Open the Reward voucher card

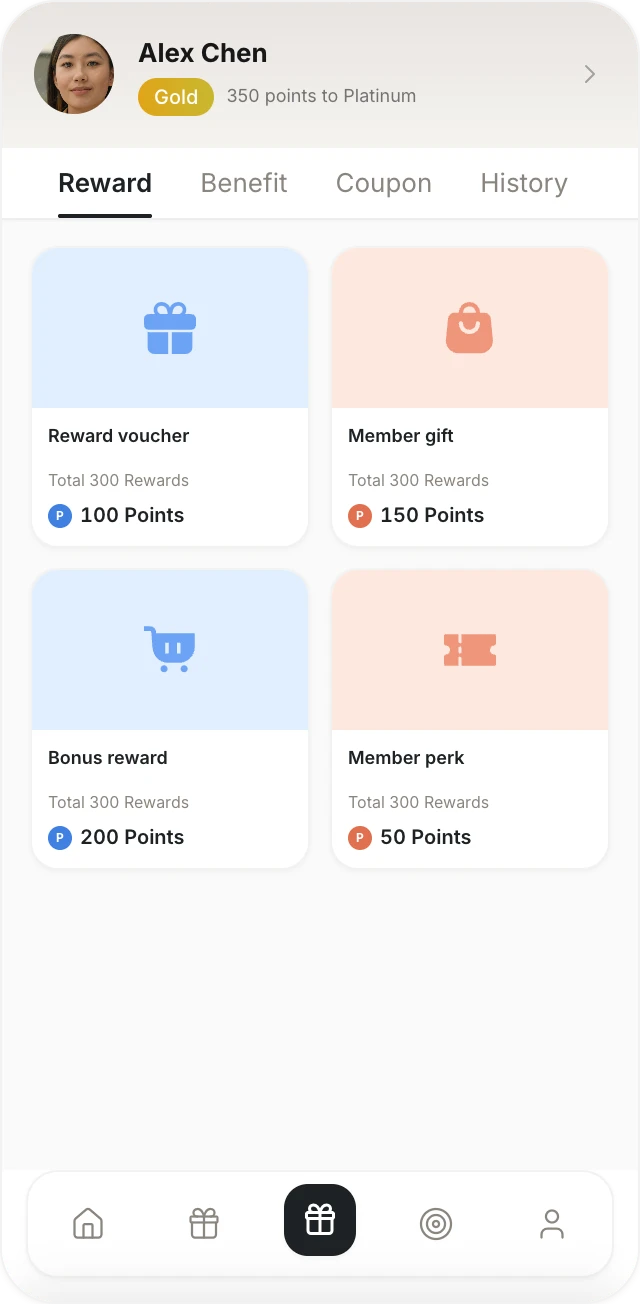[x=170, y=397]
